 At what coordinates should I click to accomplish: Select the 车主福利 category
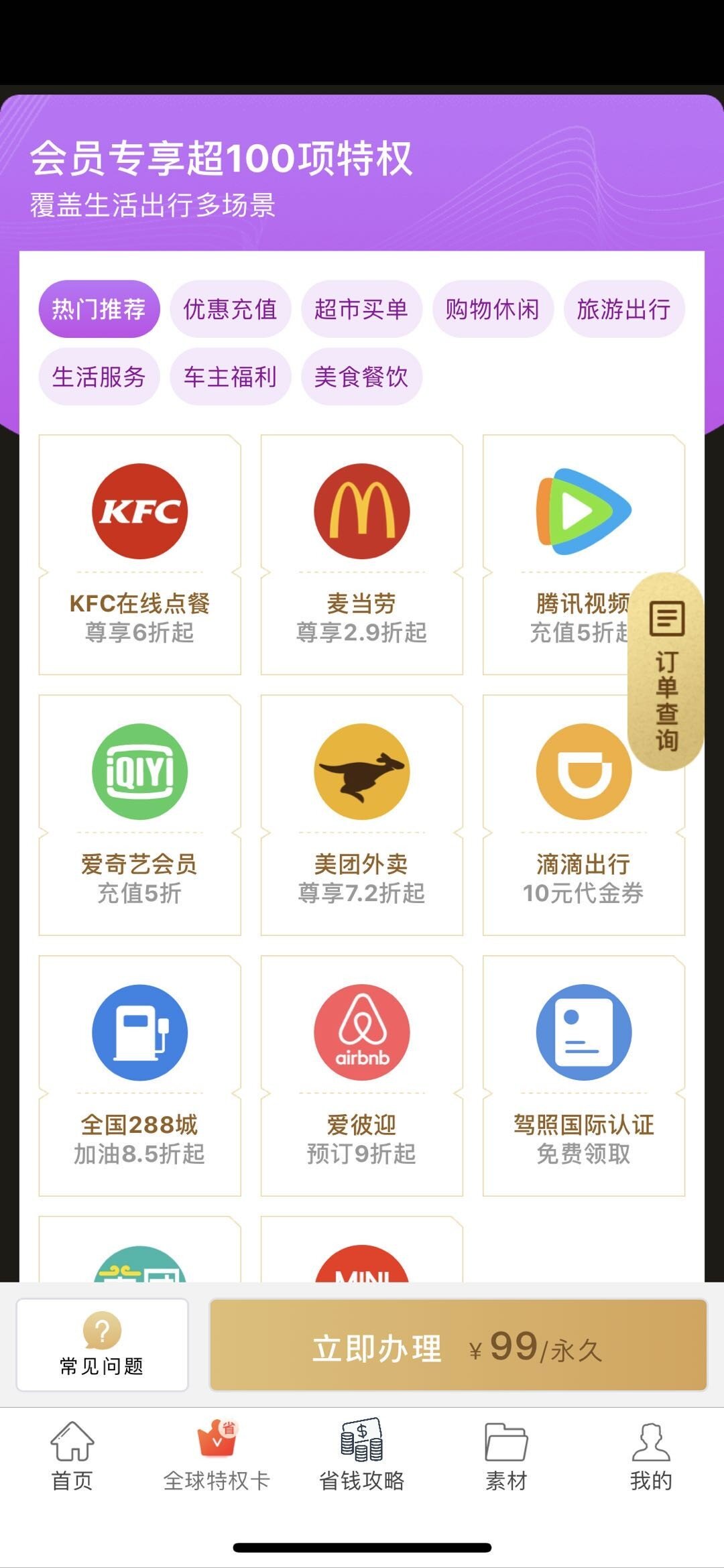coord(230,377)
